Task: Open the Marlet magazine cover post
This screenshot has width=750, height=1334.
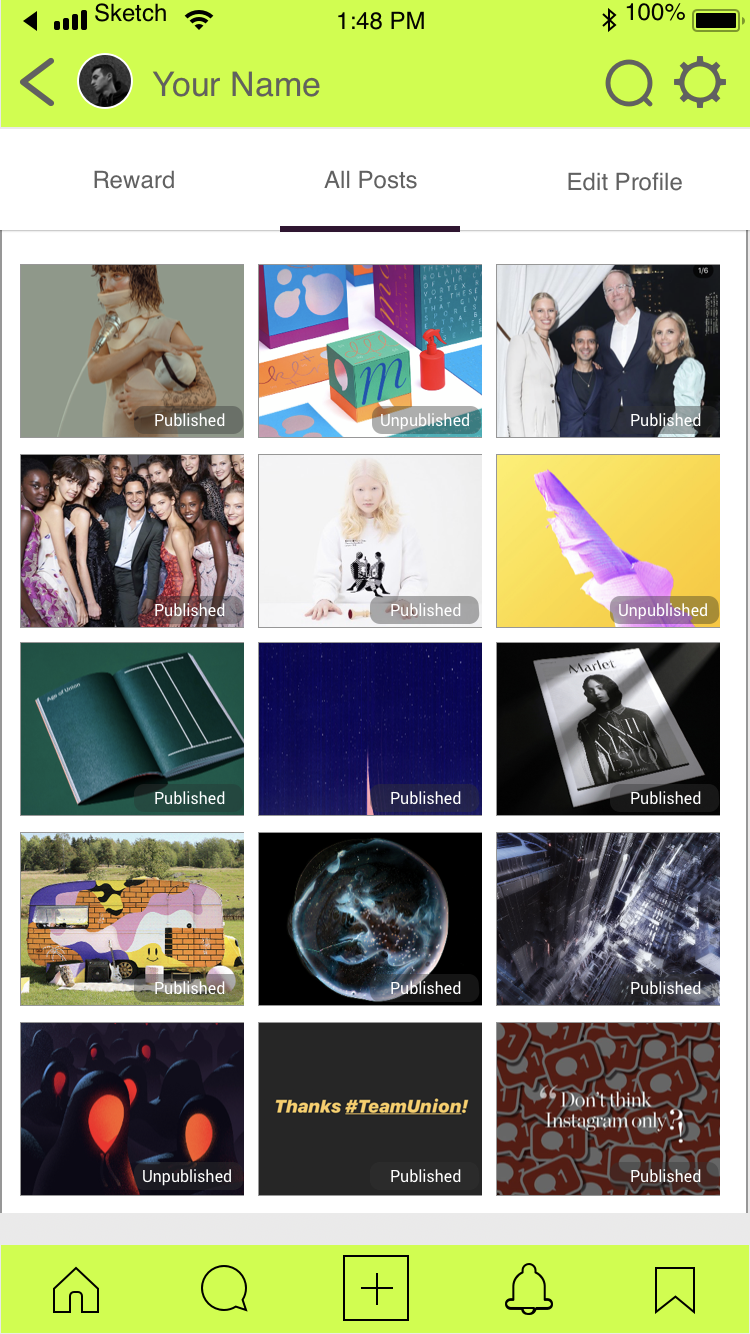Action: click(608, 729)
